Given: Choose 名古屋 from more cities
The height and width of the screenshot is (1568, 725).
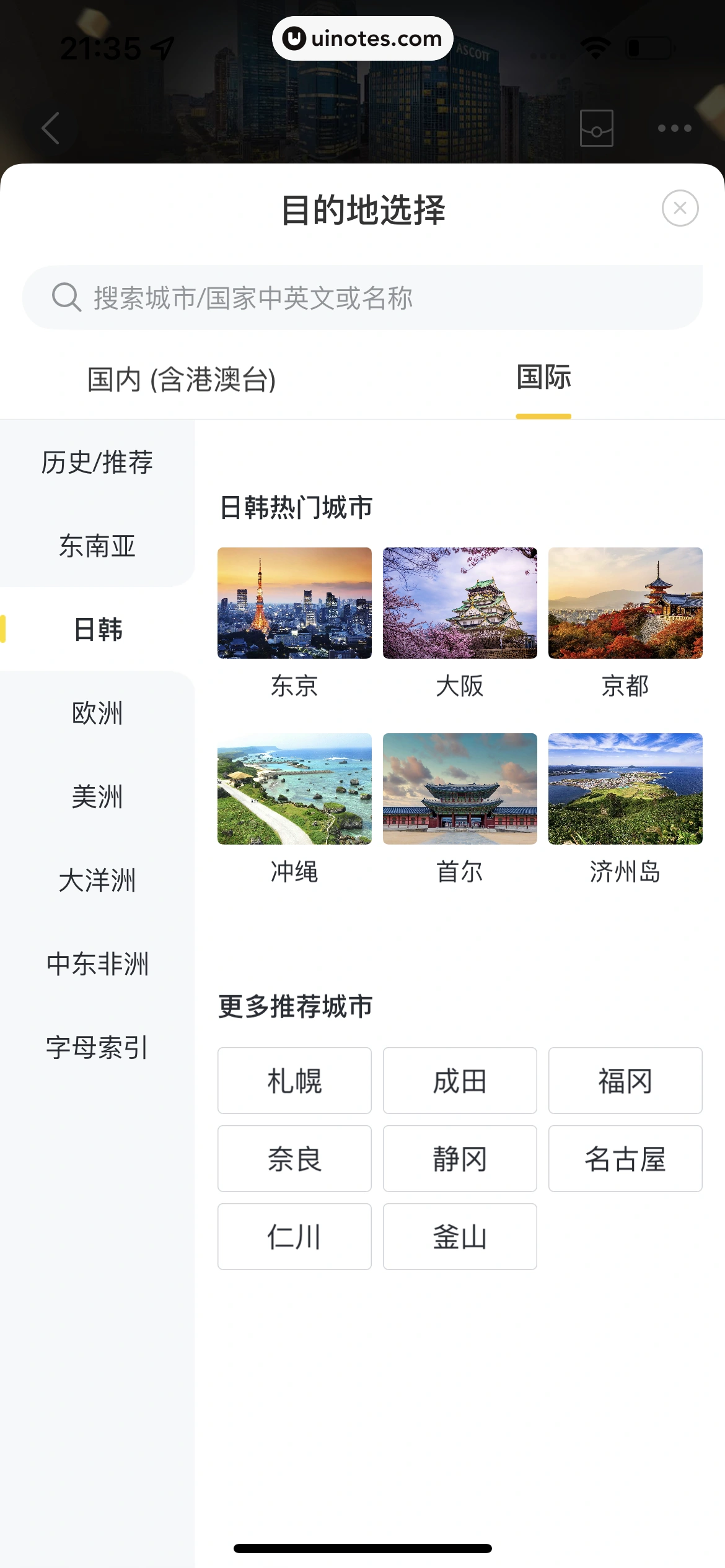Looking at the screenshot, I should (x=625, y=1159).
